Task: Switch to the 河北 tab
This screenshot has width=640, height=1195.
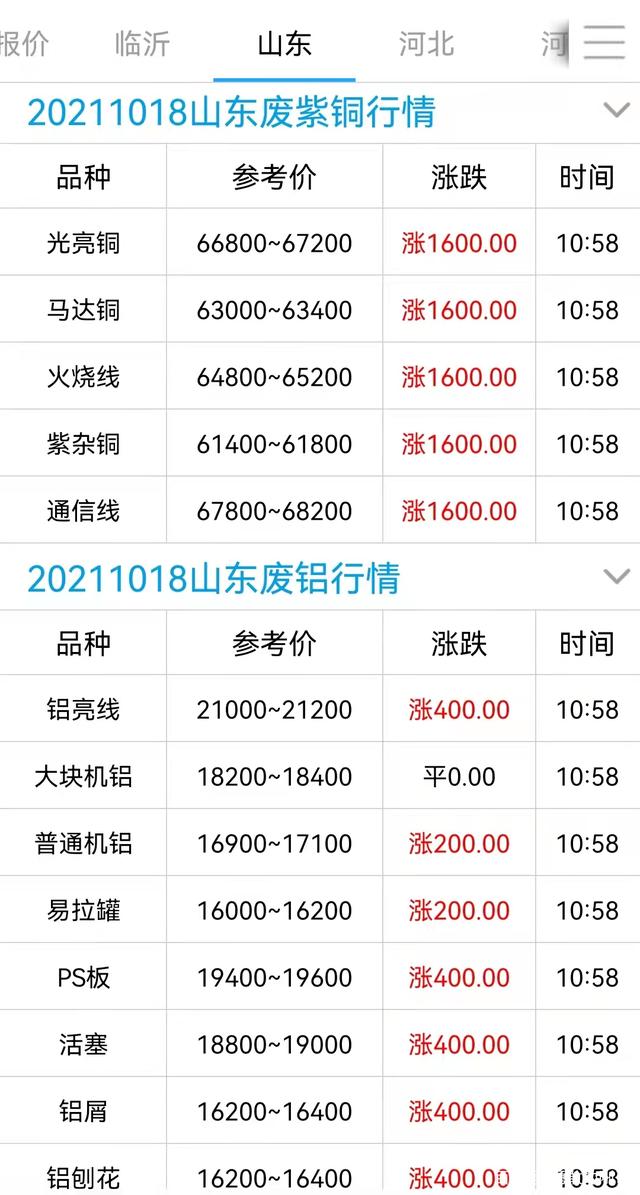Action: pyautogui.click(x=426, y=44)
